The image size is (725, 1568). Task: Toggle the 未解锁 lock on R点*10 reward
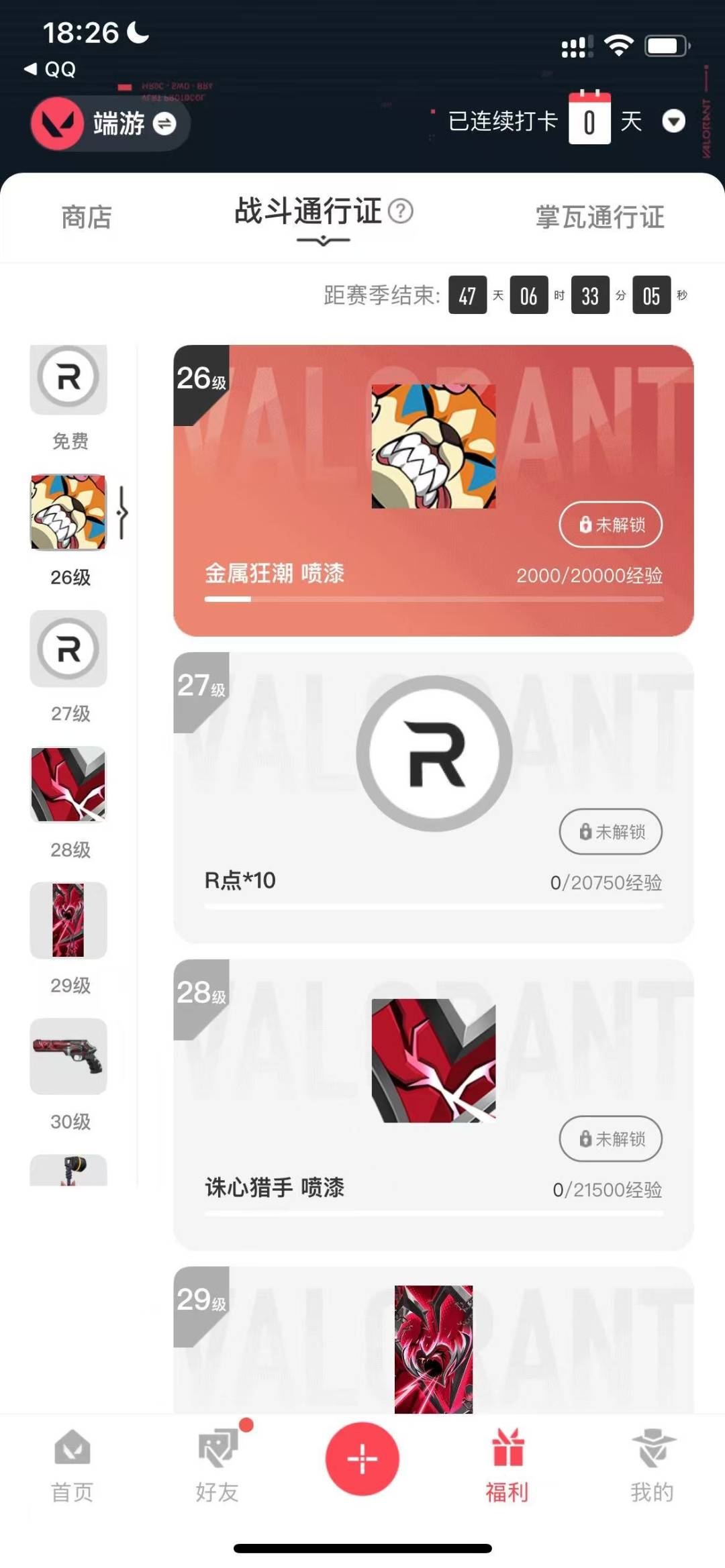coord(610,832)
